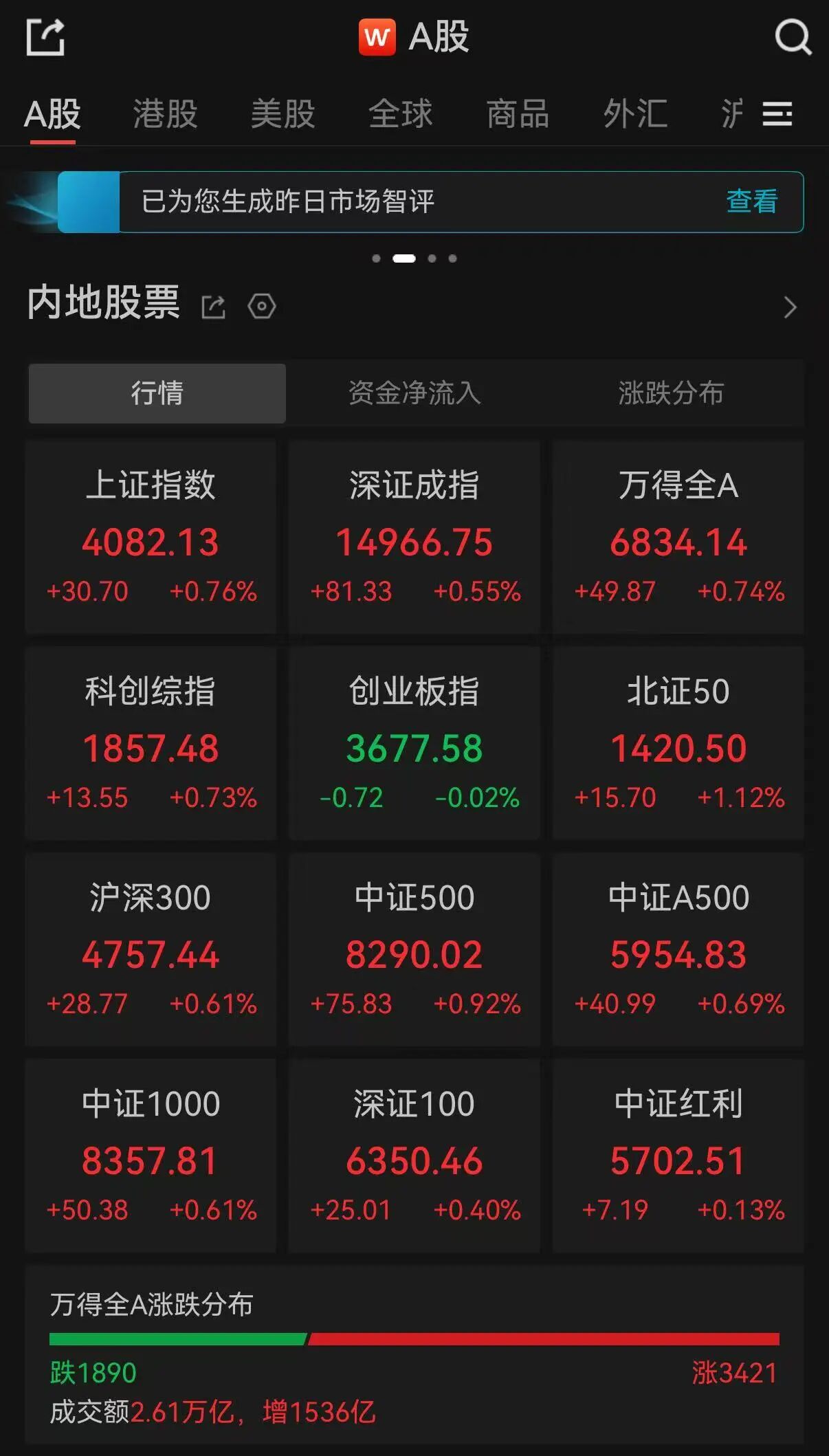Tap the blue AI icon before 已为您生成昨日市场智评

click(x=89, y=201)
